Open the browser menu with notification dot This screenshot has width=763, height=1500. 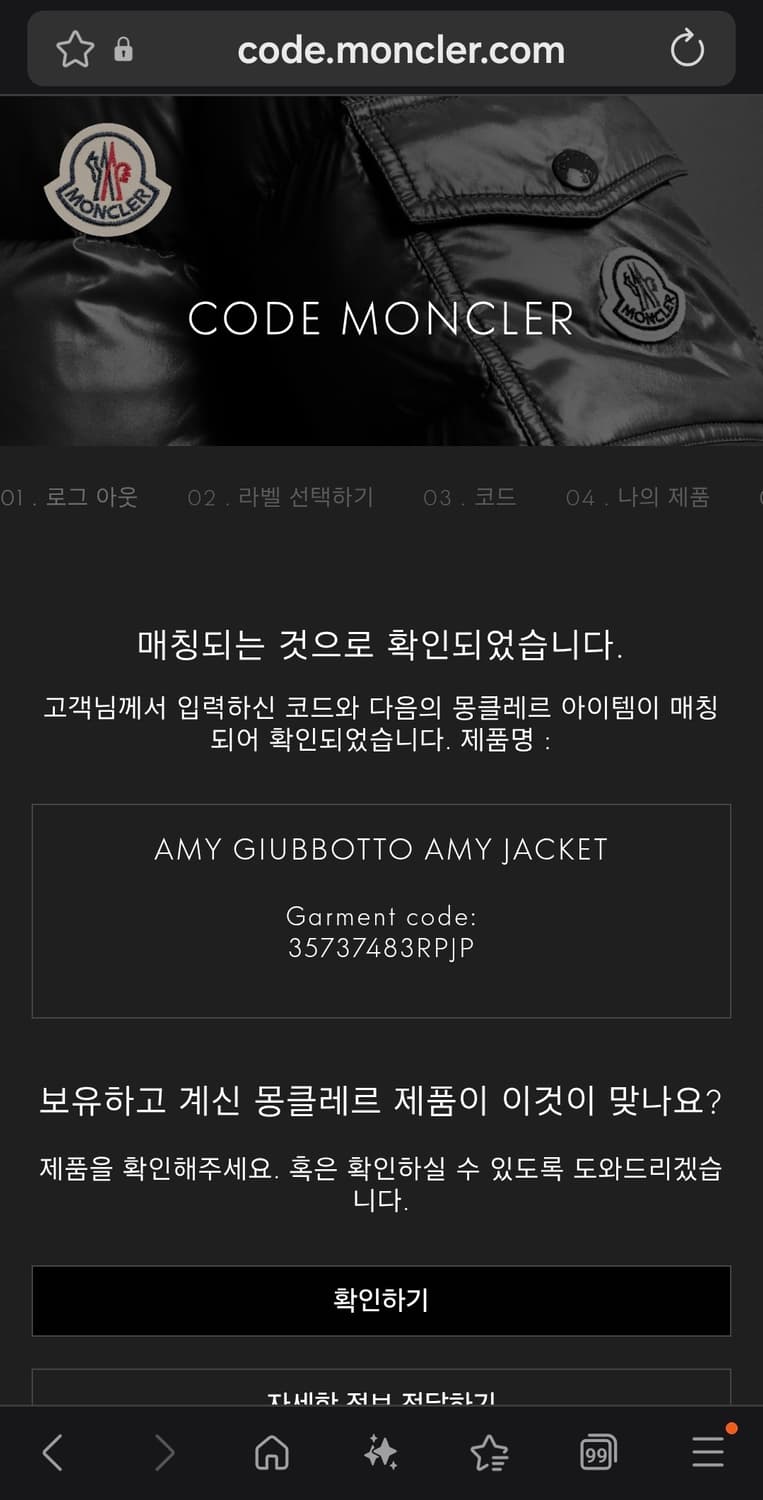707,1453
